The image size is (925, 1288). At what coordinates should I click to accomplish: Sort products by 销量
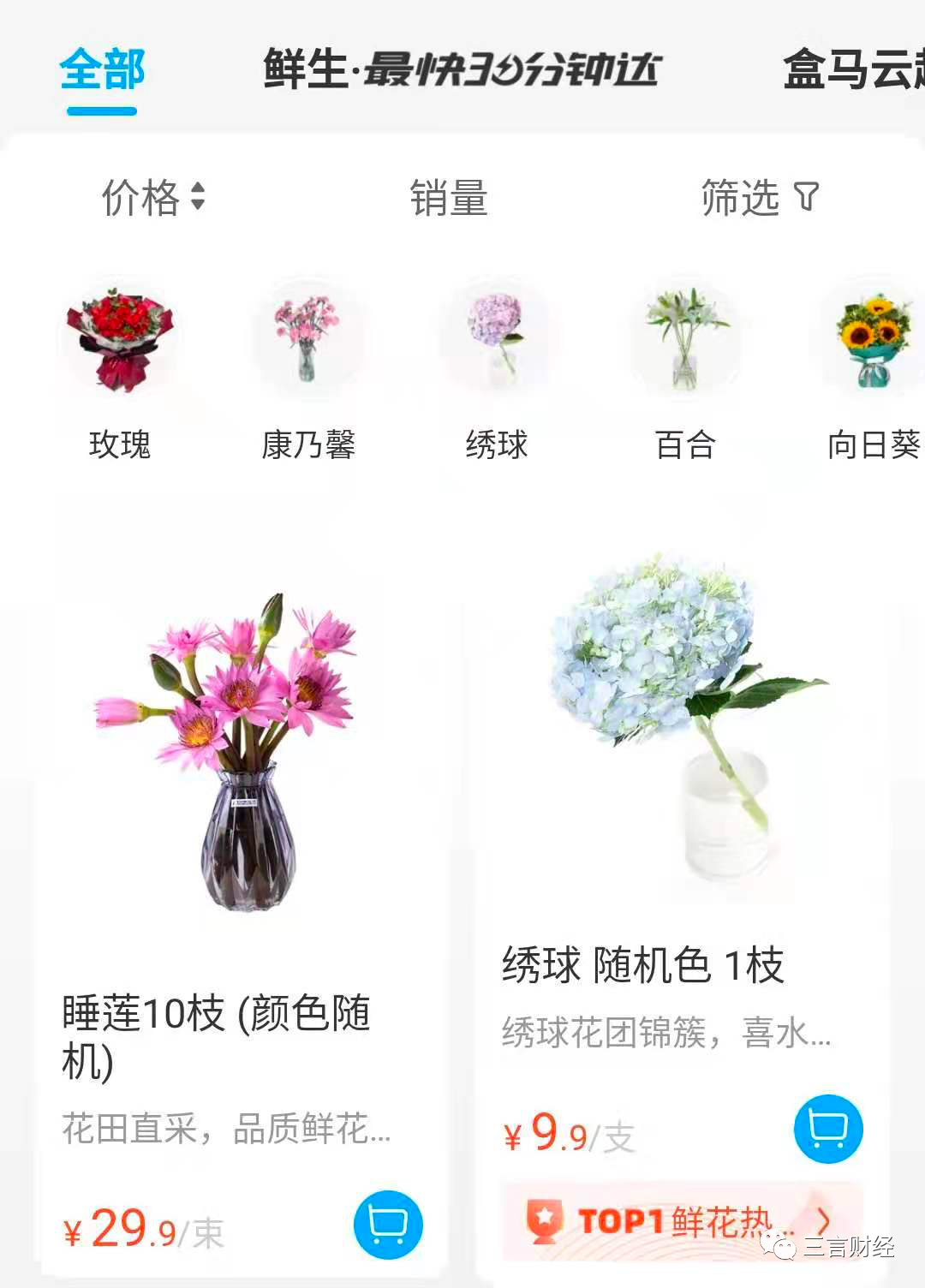448,198
